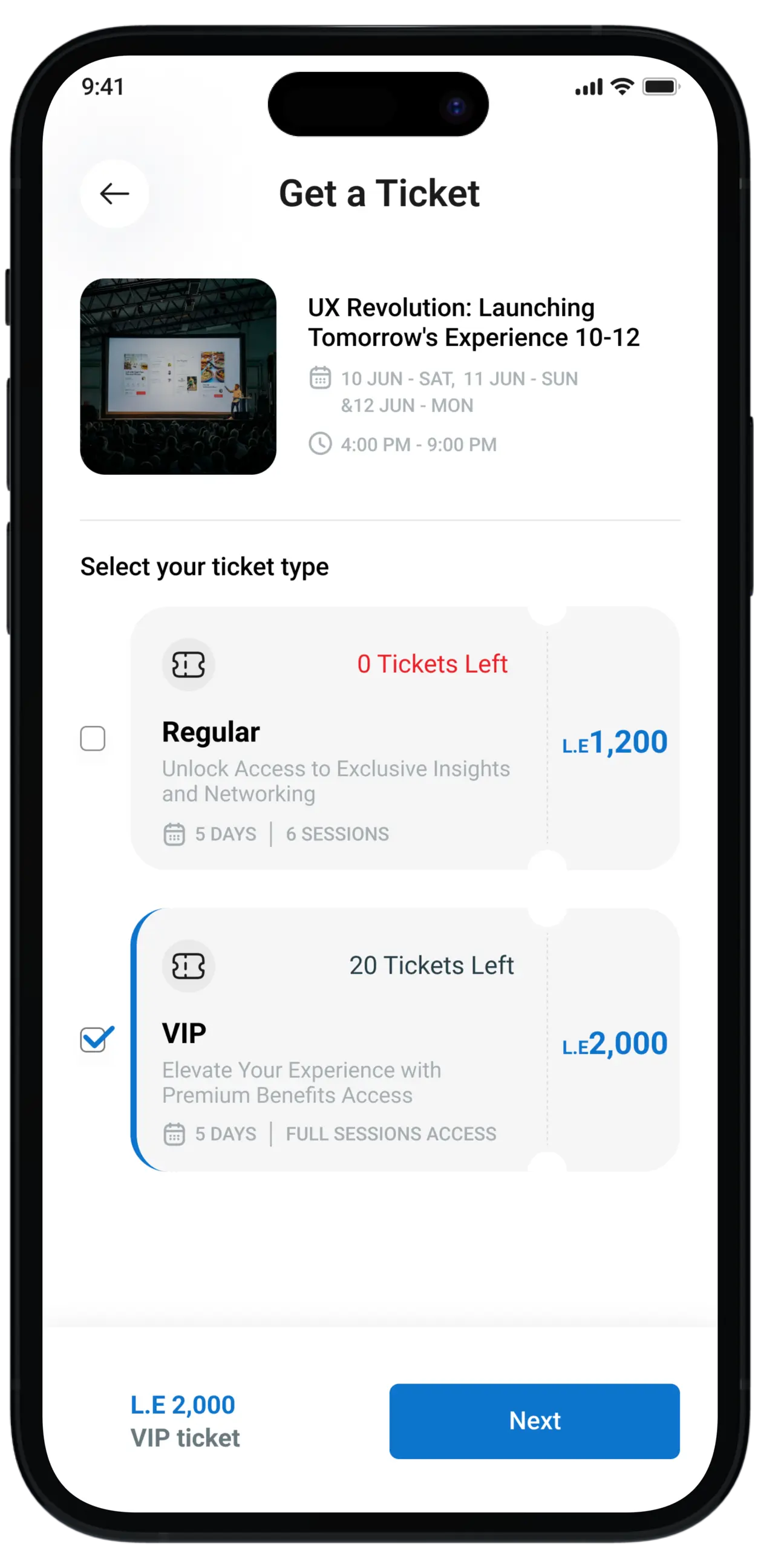The image size is (758, 1568).
Task: Go back using the arrow button
Action: (x=114, y=194)
